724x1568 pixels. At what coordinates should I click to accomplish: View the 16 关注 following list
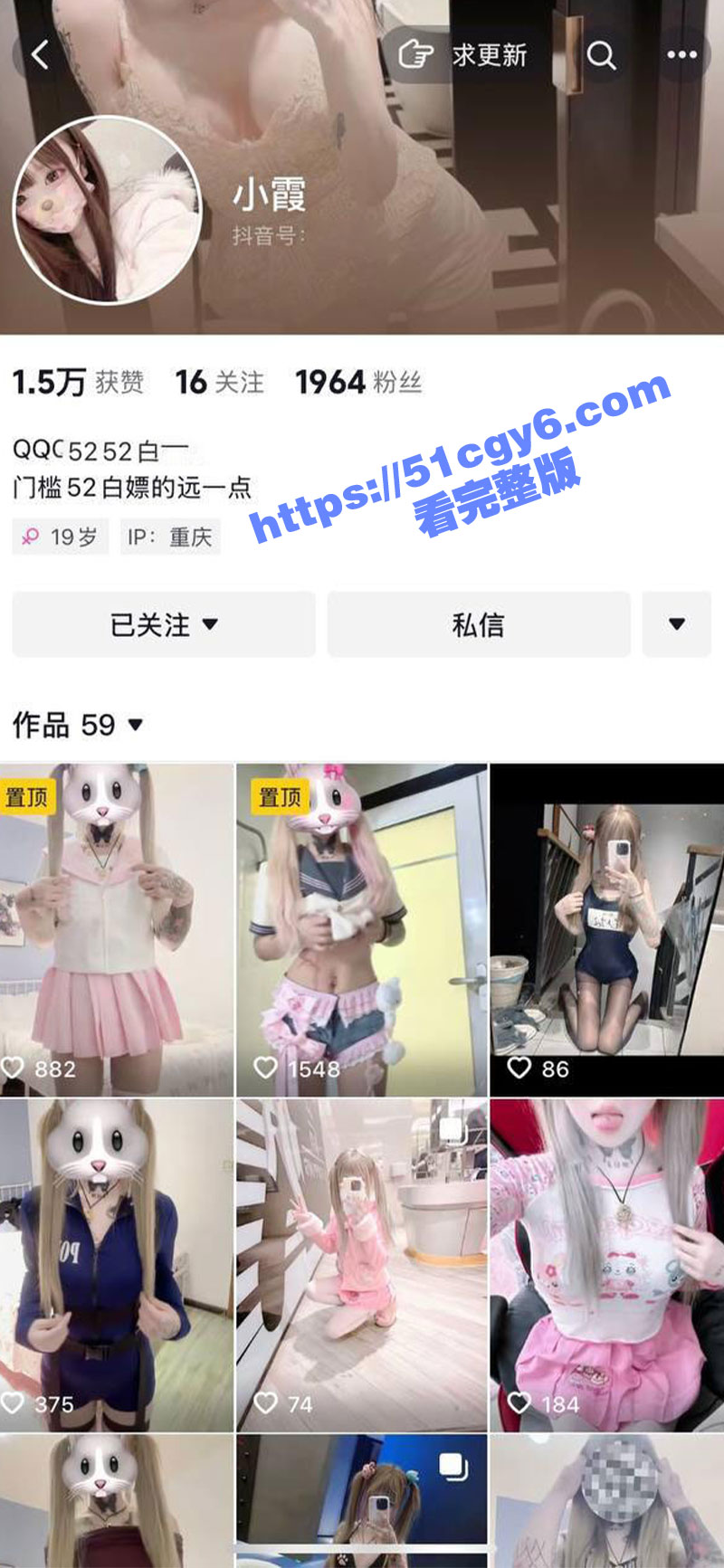[220, 382]
